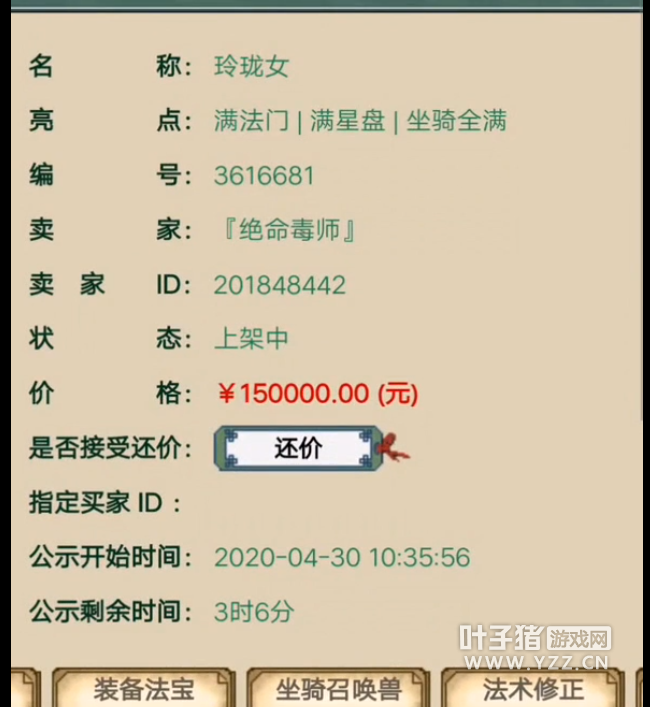Switch to the 坐骑召唤兽 tab

click(x=338, y=689)
